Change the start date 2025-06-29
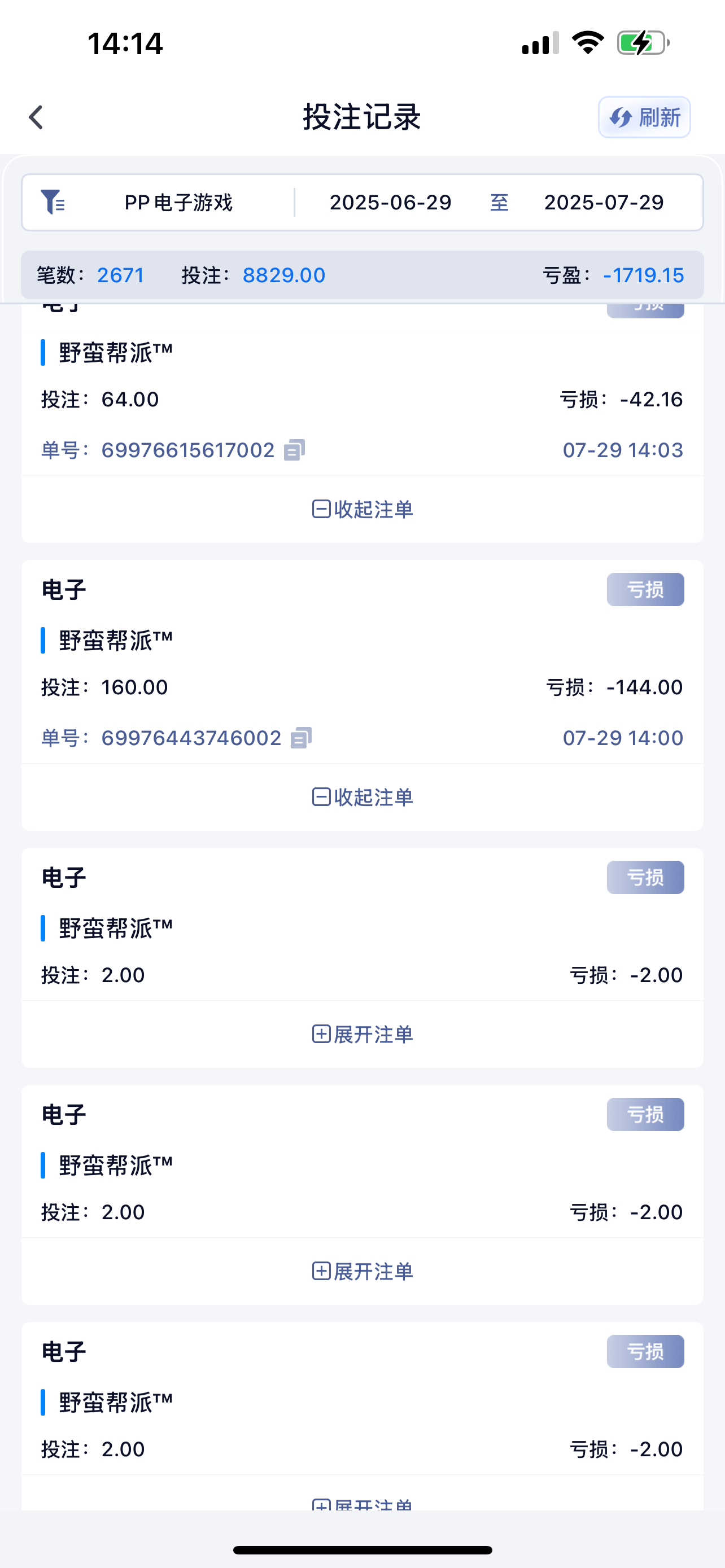725x1568 pixels. click(390, 203)
